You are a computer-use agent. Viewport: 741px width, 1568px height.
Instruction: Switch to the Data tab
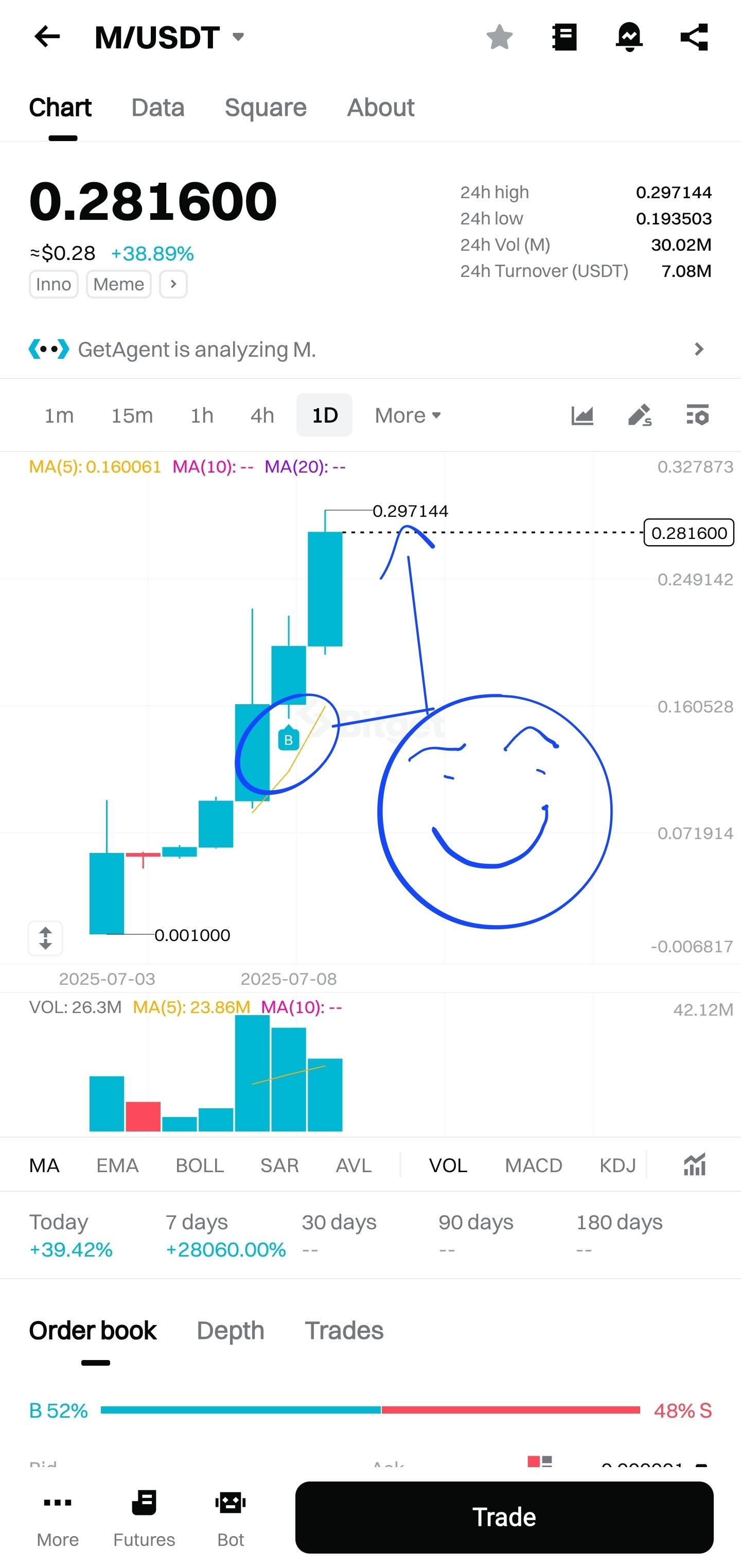(157, 108)
